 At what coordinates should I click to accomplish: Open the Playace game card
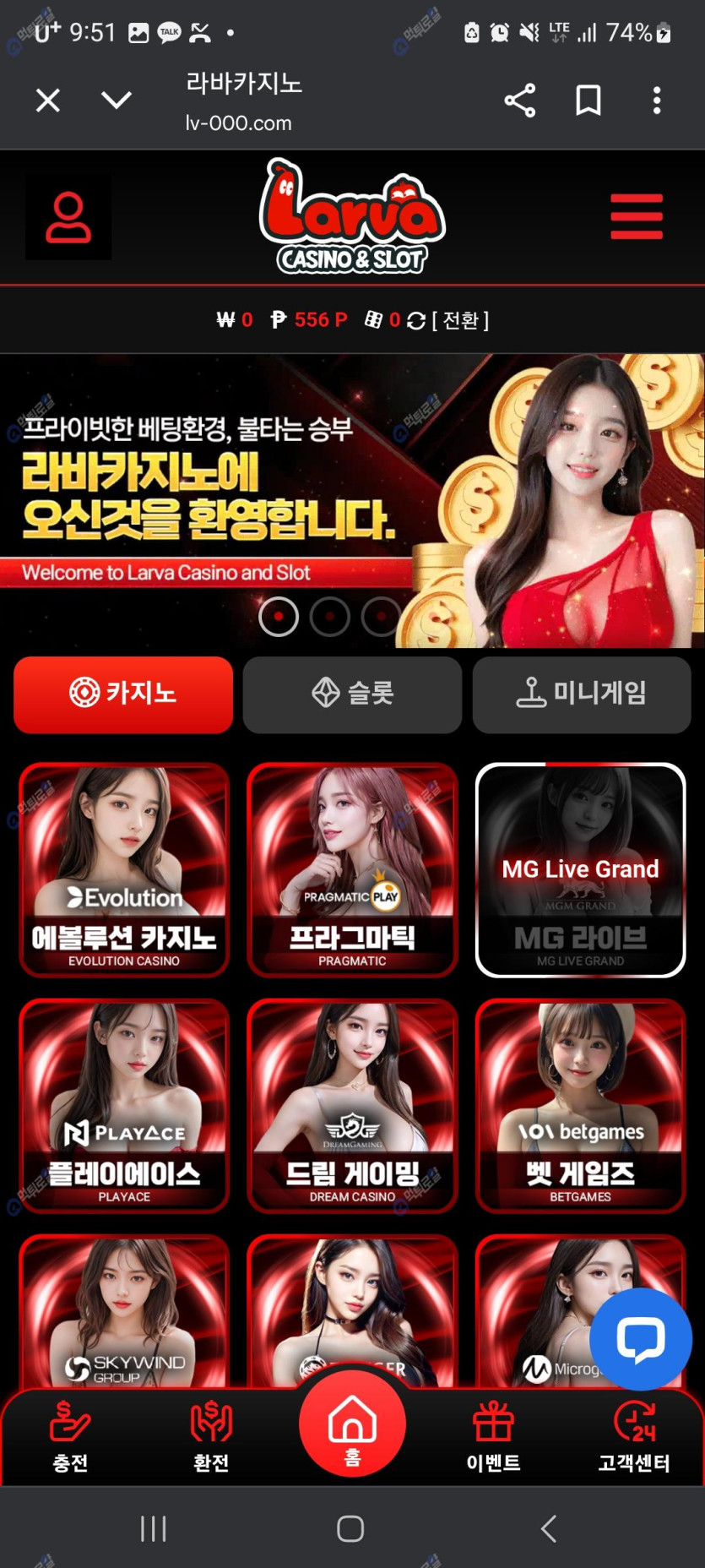[124, 1105]
